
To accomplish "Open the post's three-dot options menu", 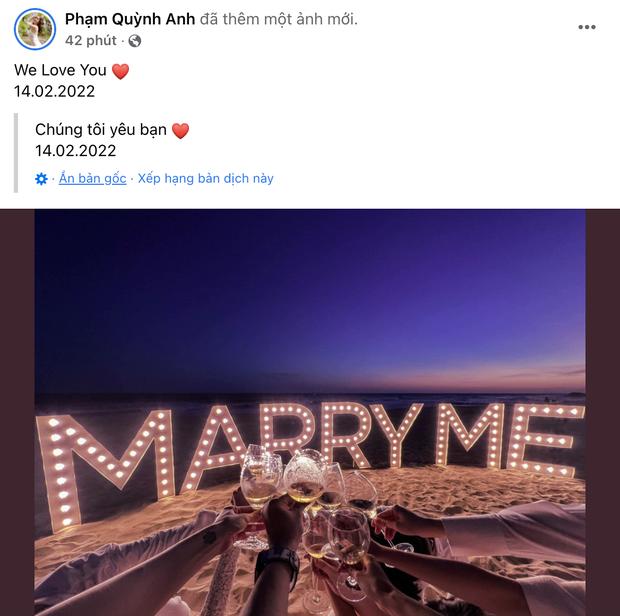I will coord(587,27).
